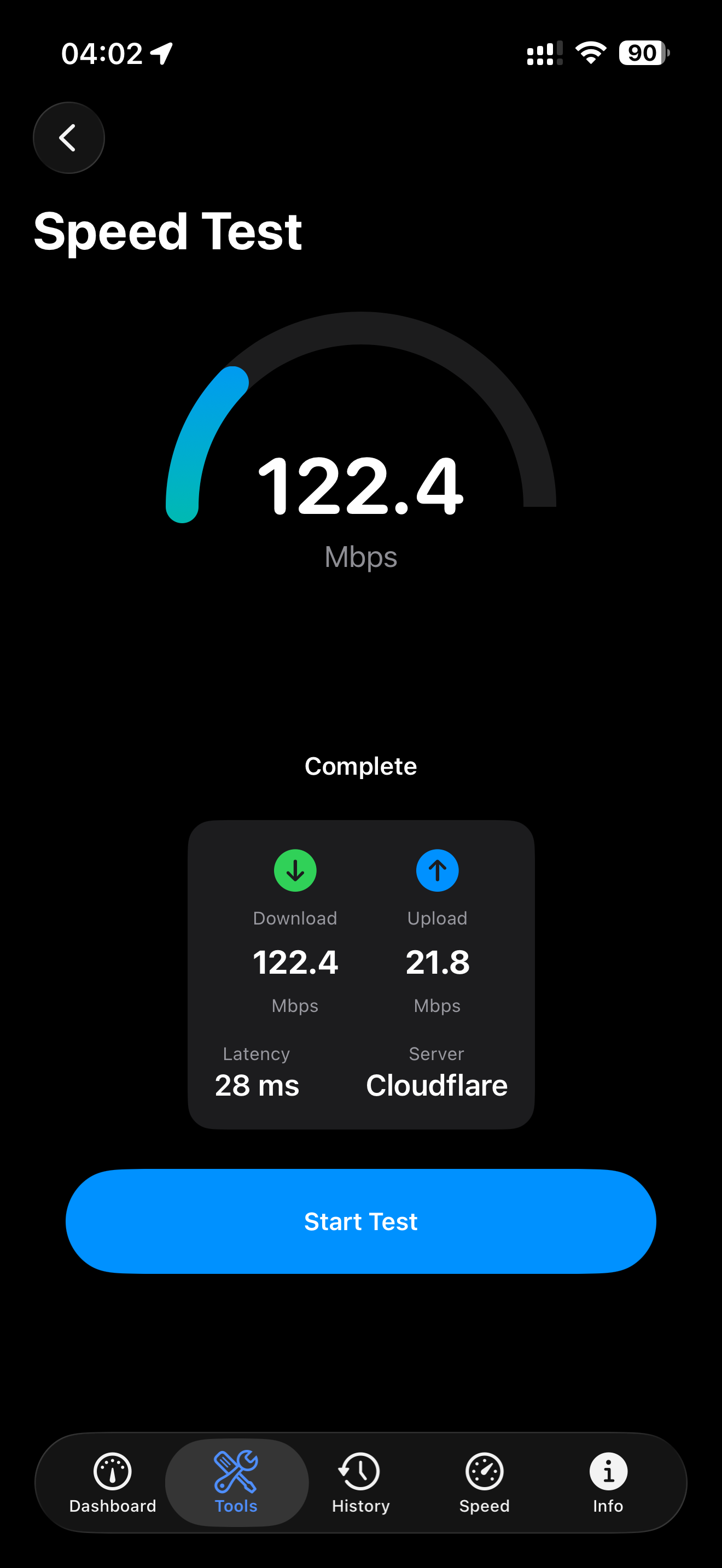Select the results summary card

click(360, 974)
